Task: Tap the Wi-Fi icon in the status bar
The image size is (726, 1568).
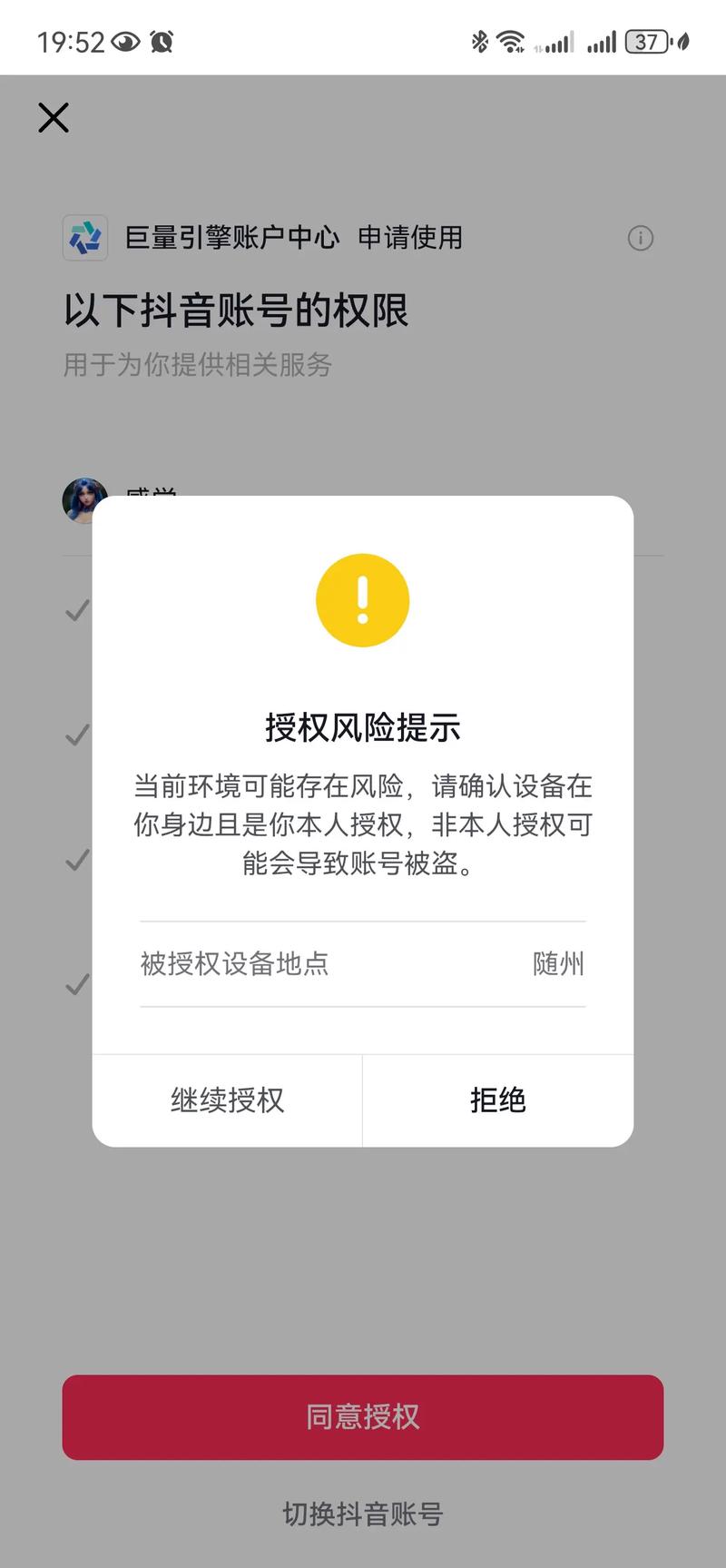Action: tap(508, 38)
